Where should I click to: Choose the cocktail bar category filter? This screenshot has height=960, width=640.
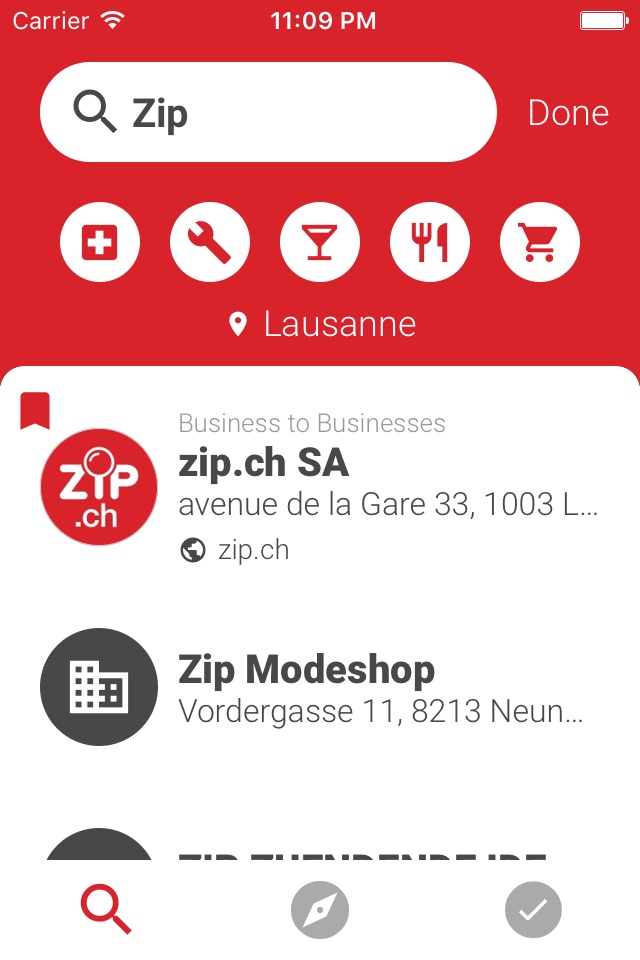pos(320,242)
